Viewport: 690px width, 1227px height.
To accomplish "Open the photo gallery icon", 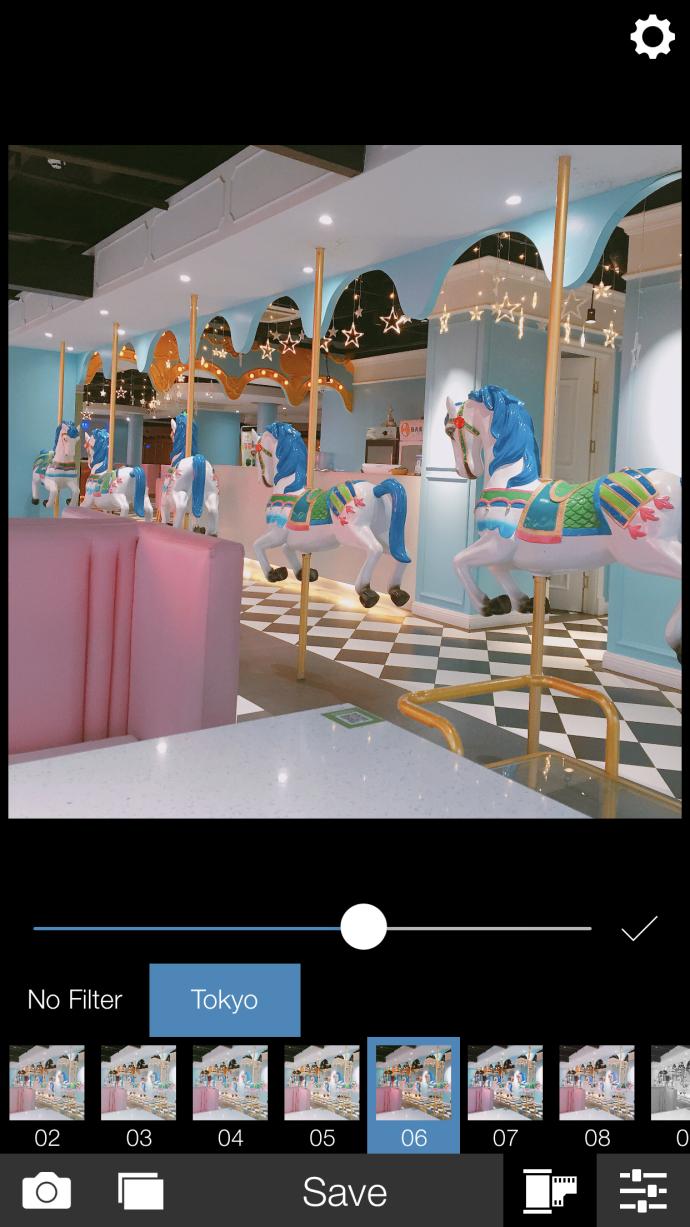I will point(140,1191).
